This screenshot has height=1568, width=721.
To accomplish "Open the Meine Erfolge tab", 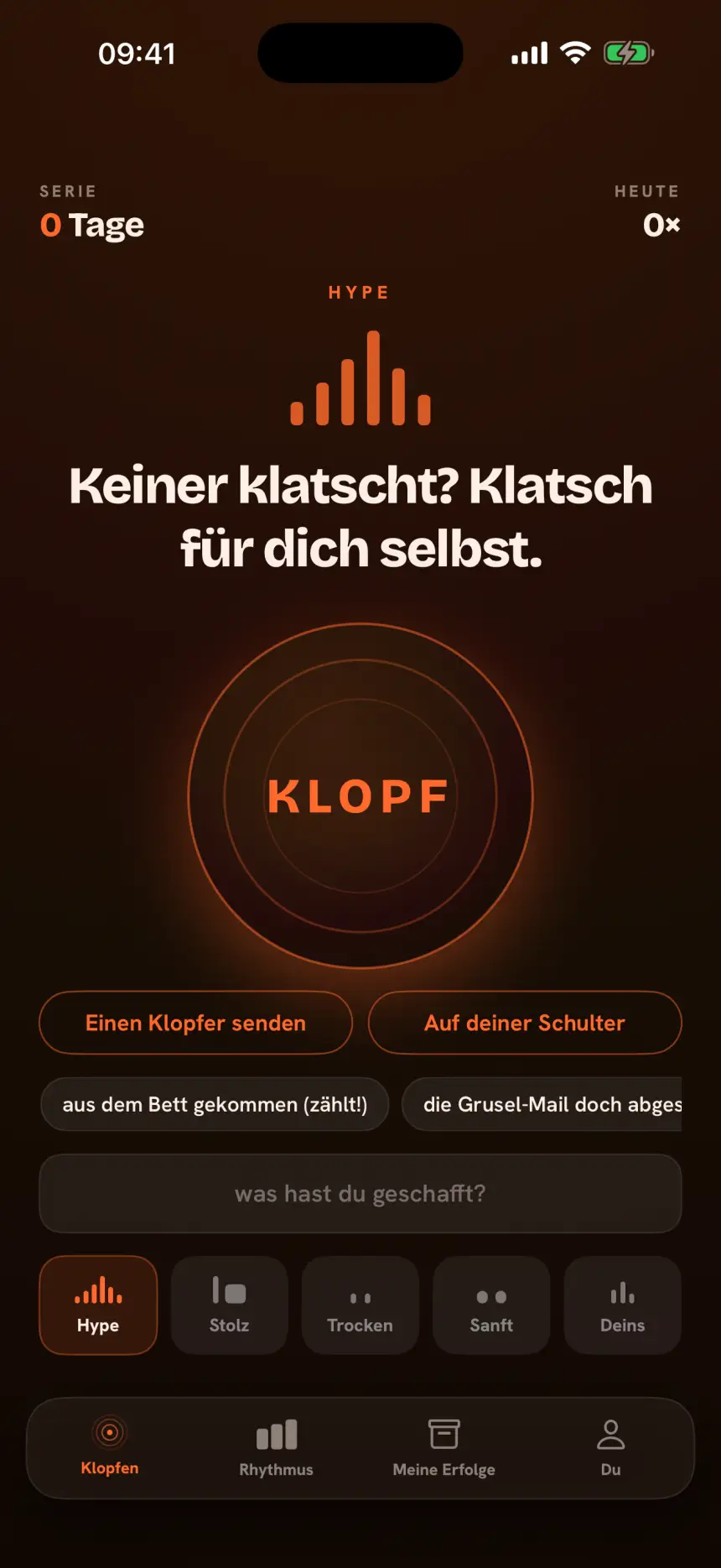I will (444, 1447).
